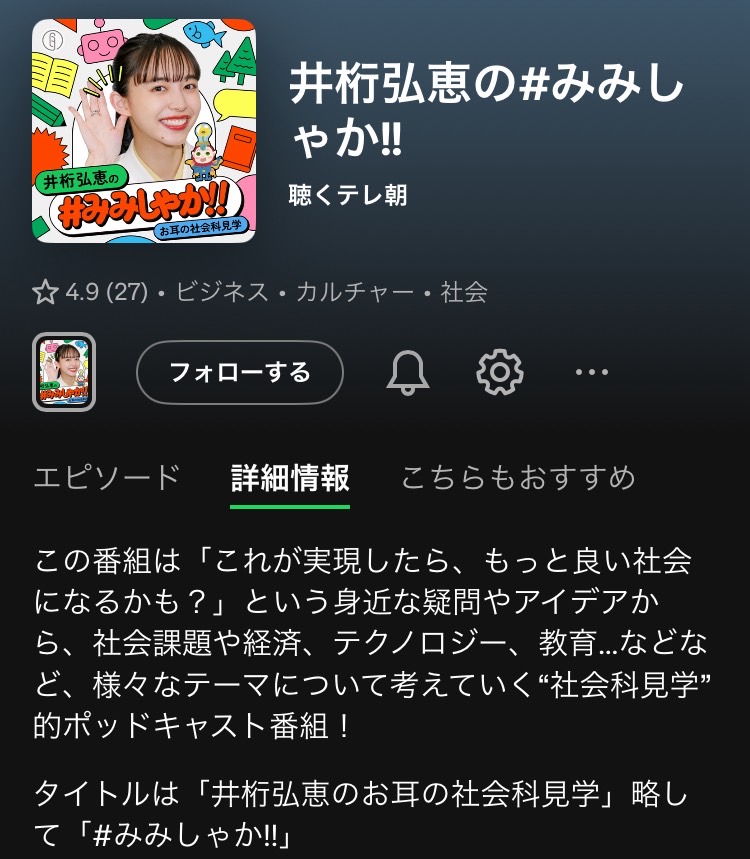Switch to the こちらもおすすめ tab
The height and width of the screenshot is (859, 750).
click(518, 478)
